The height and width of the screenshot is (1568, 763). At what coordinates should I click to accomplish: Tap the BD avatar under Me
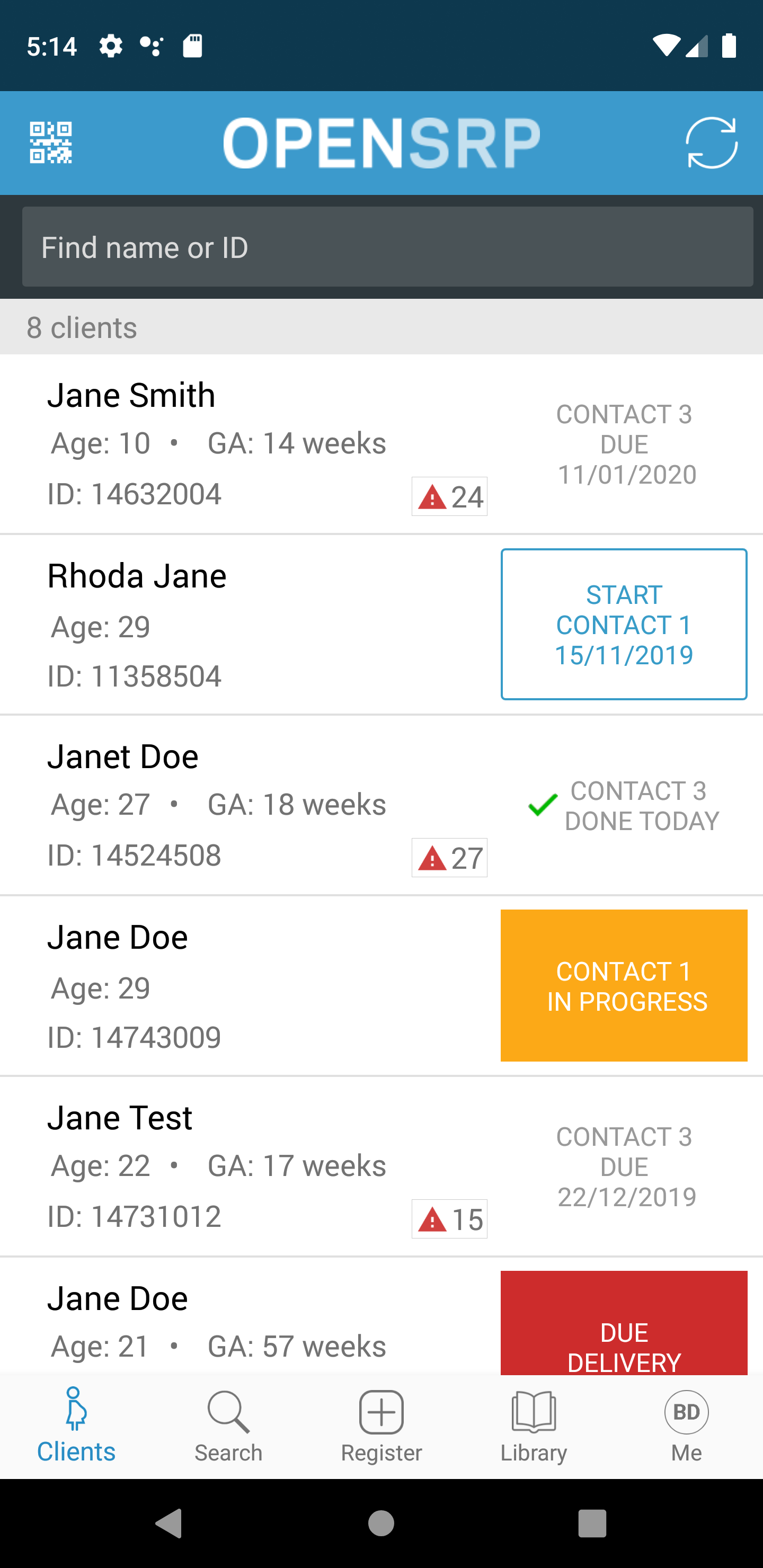pos(686,1411)
